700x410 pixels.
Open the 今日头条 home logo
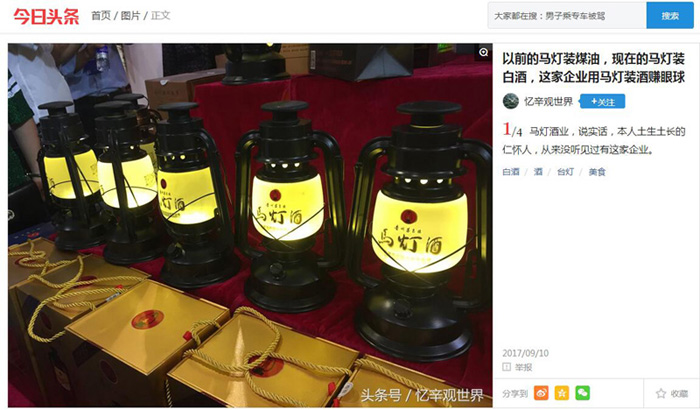click(44, 15)
